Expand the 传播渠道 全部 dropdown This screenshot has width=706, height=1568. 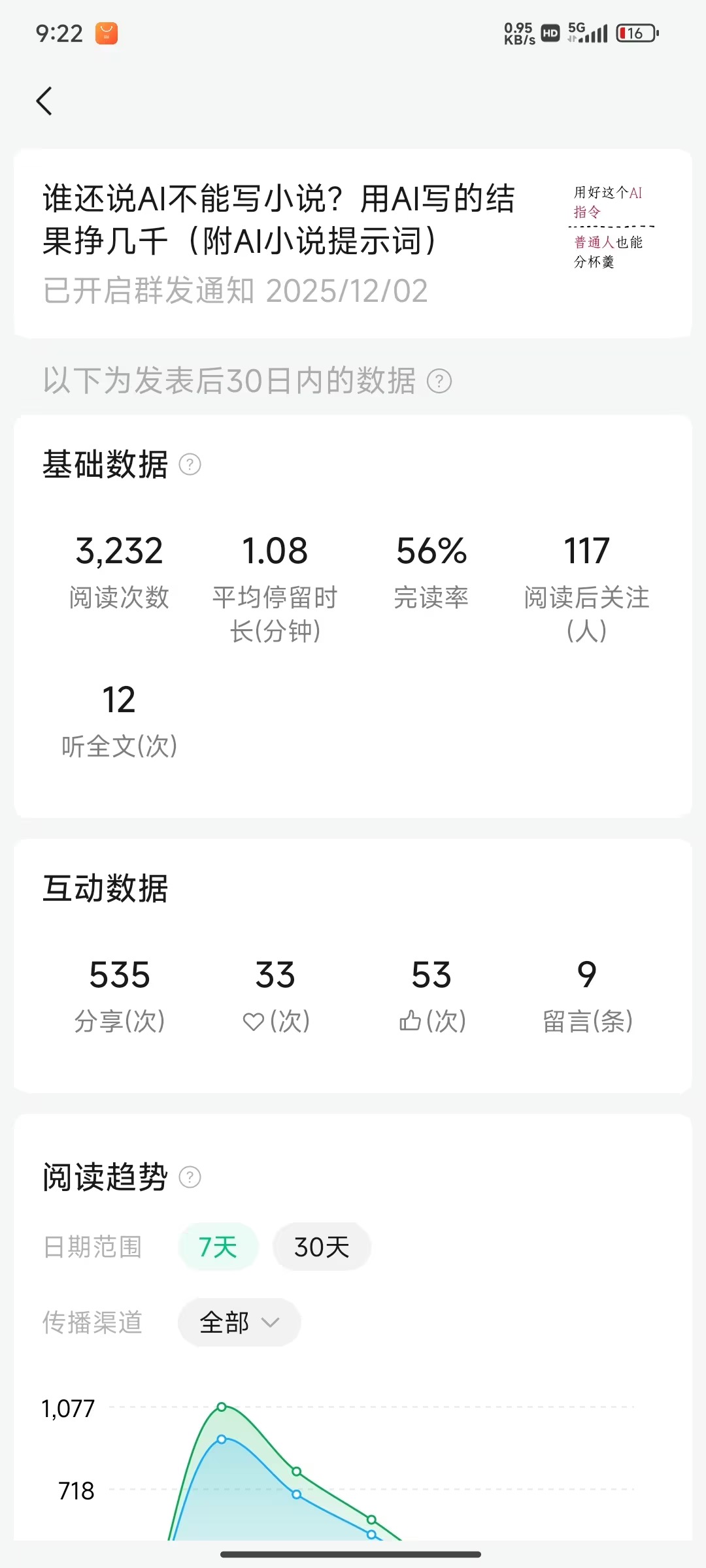tap(239, 1322)
